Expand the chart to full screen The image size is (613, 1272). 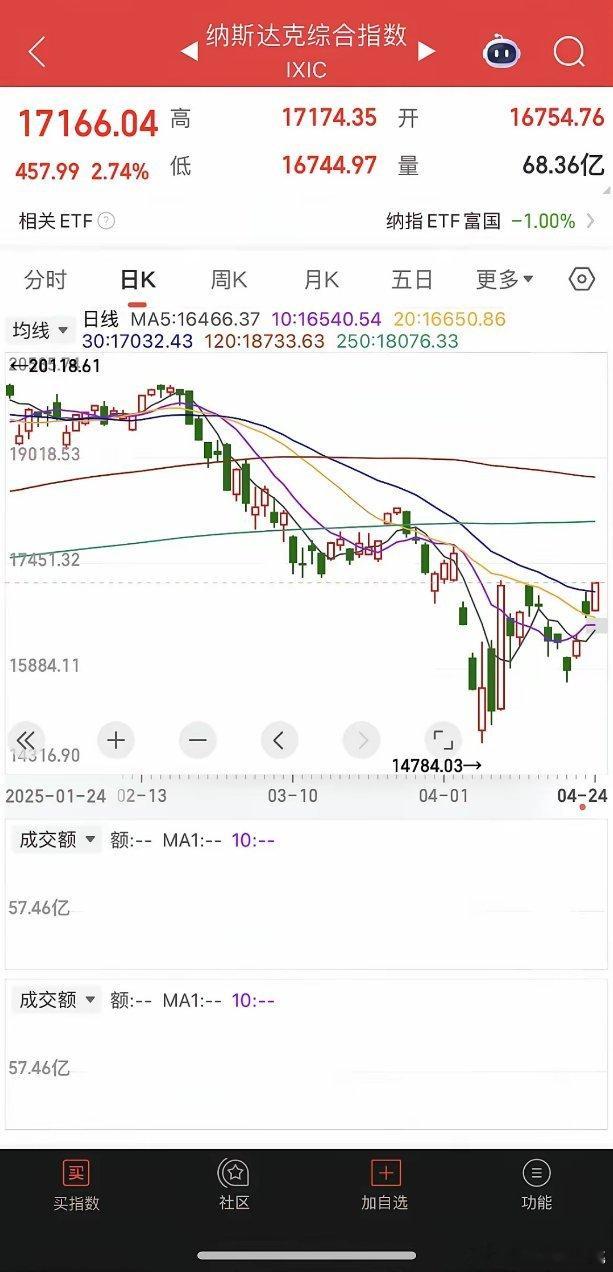442,741
